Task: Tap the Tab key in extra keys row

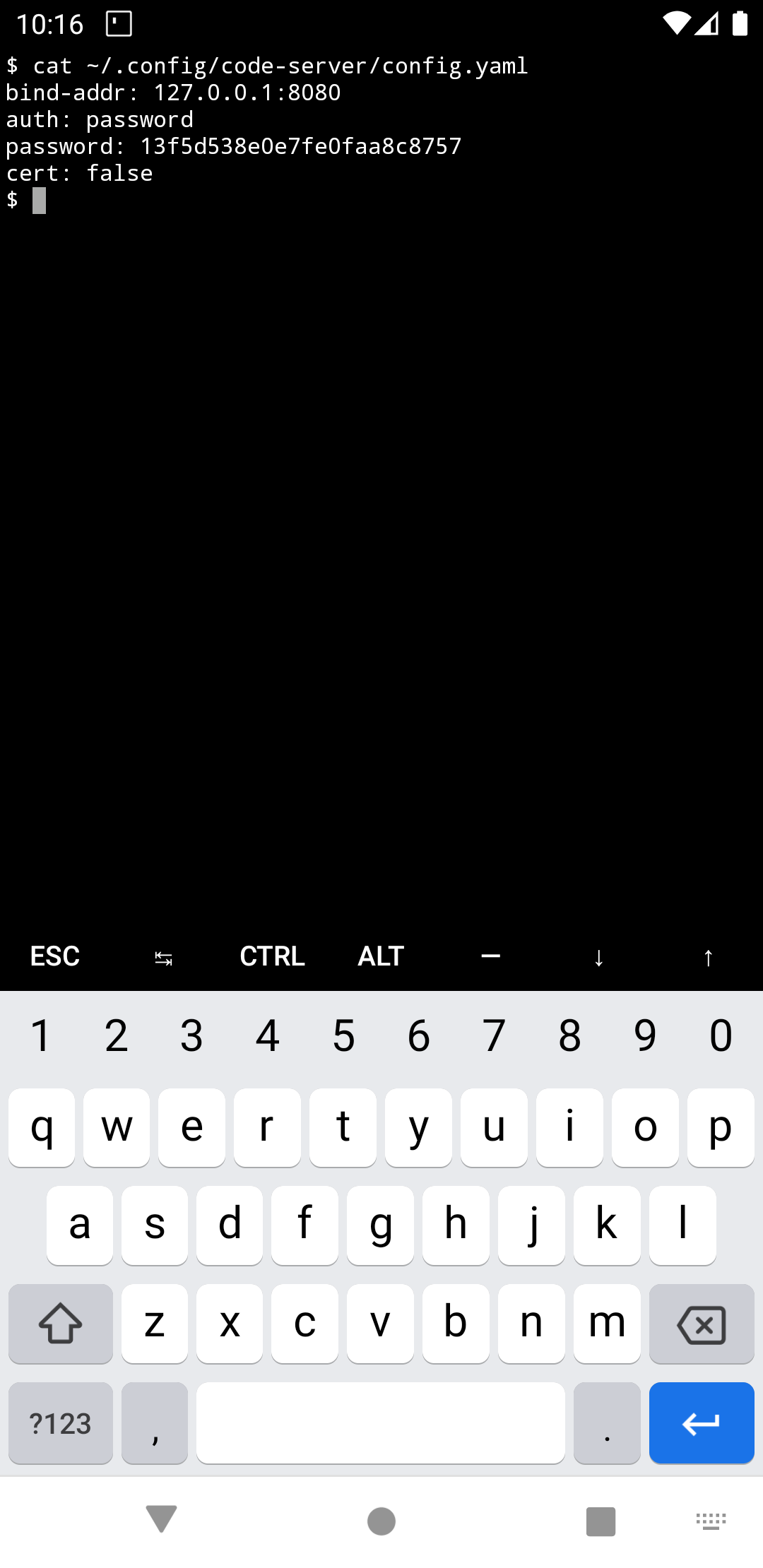Action: [x=163, y=958]
